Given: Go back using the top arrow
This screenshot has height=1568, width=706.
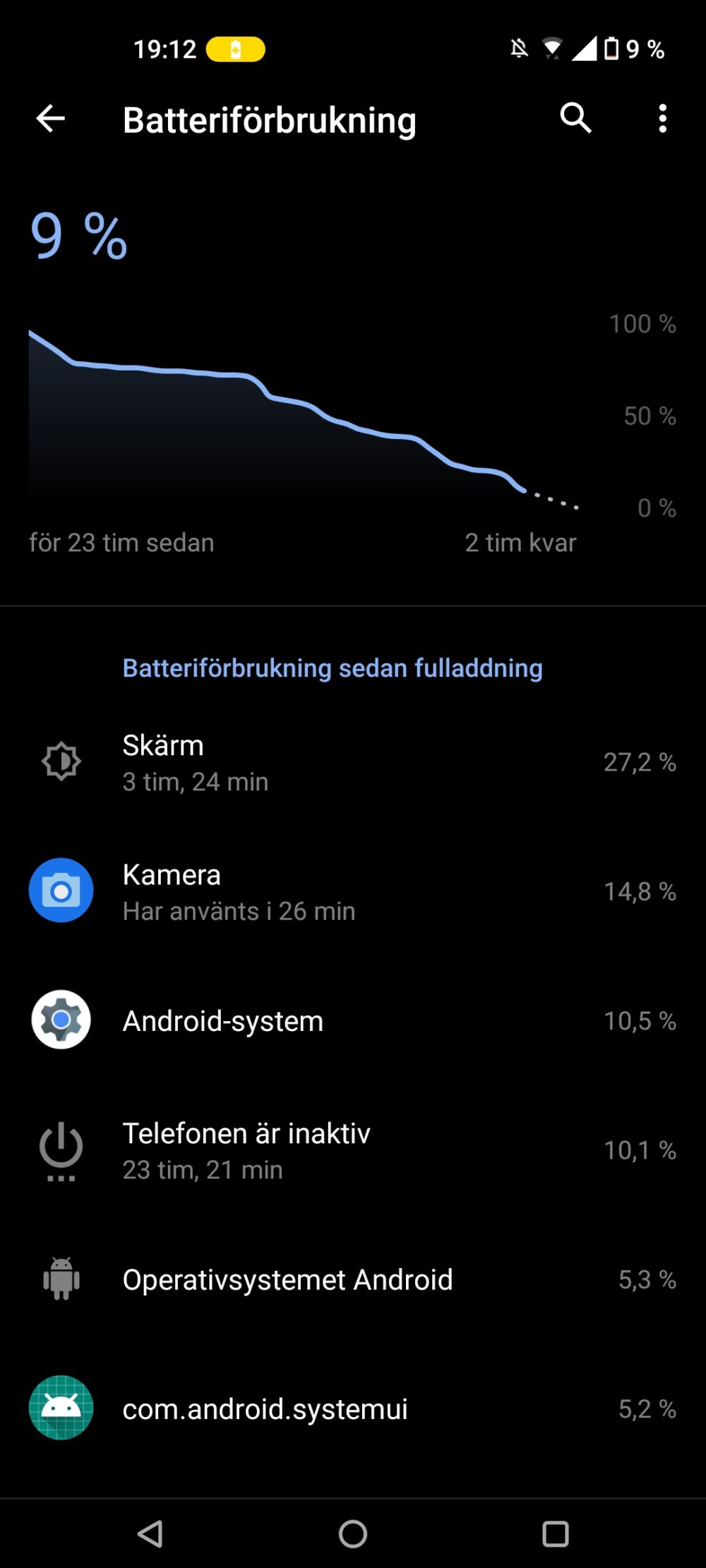Looking at the screenshot, I should click(x=50, y=119).
